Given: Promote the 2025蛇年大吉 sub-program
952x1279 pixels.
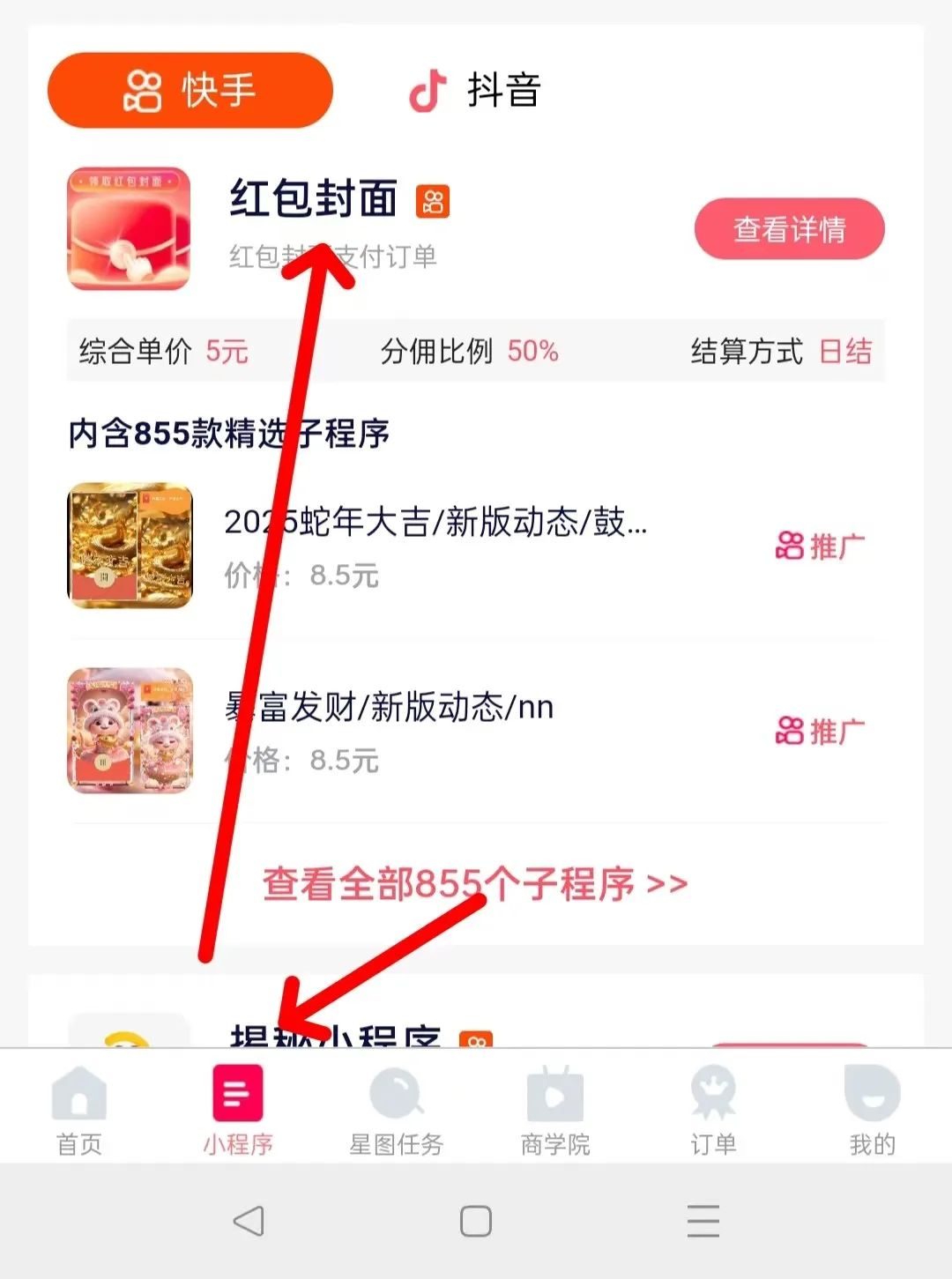Looking at the screenshot, I should click(820, 547).
